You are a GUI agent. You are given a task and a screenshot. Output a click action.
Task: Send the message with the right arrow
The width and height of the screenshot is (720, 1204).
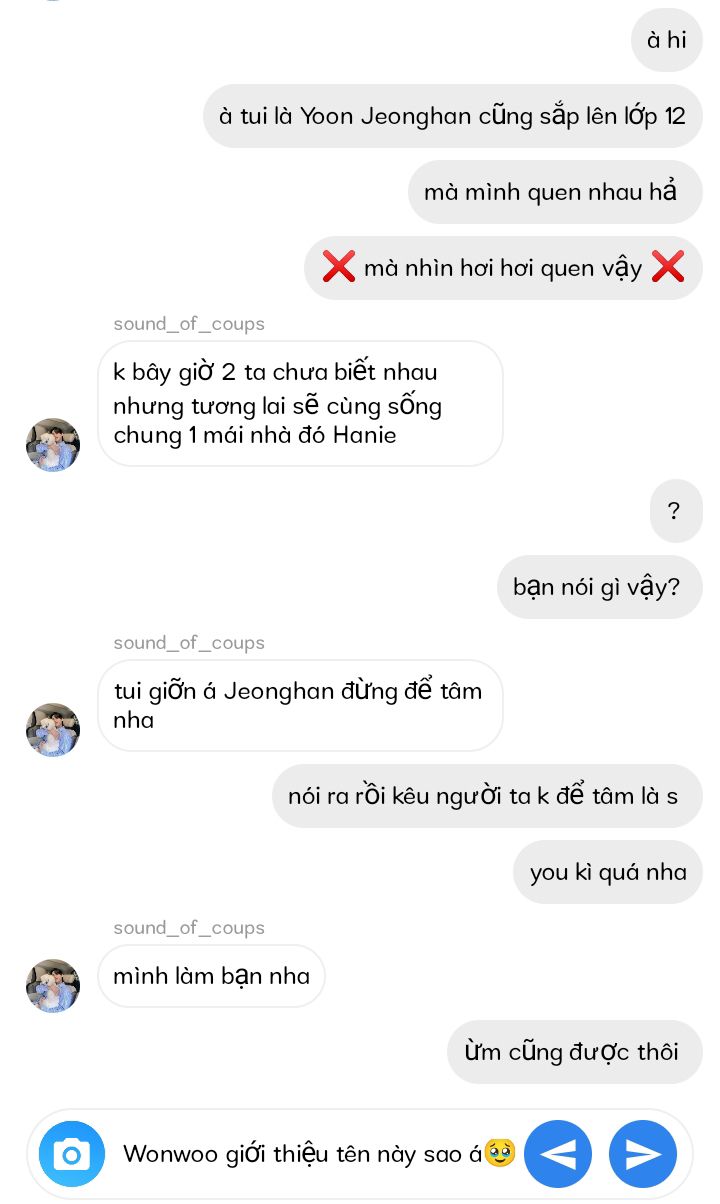[x=643, y=1154]
